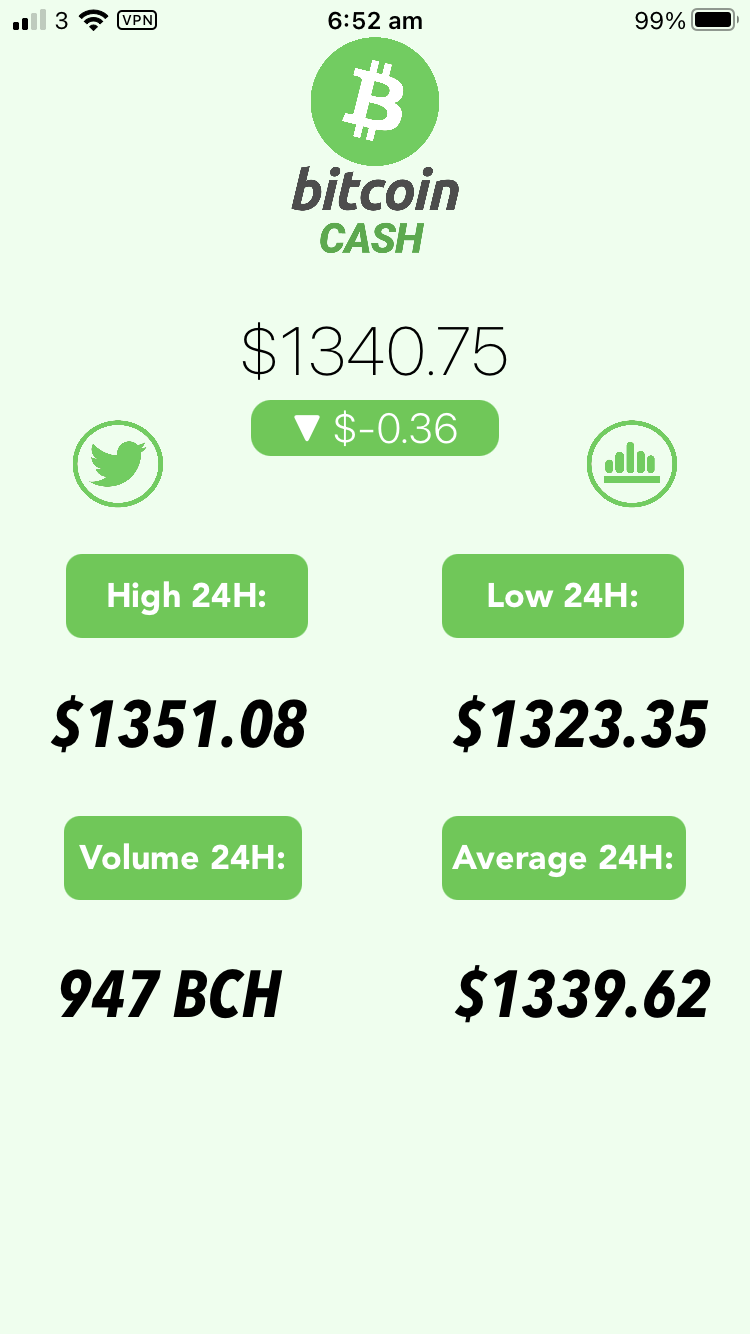The image size is (750, 1334).
Task: Select the Low 24H button
Action: [x=563, y=596]
